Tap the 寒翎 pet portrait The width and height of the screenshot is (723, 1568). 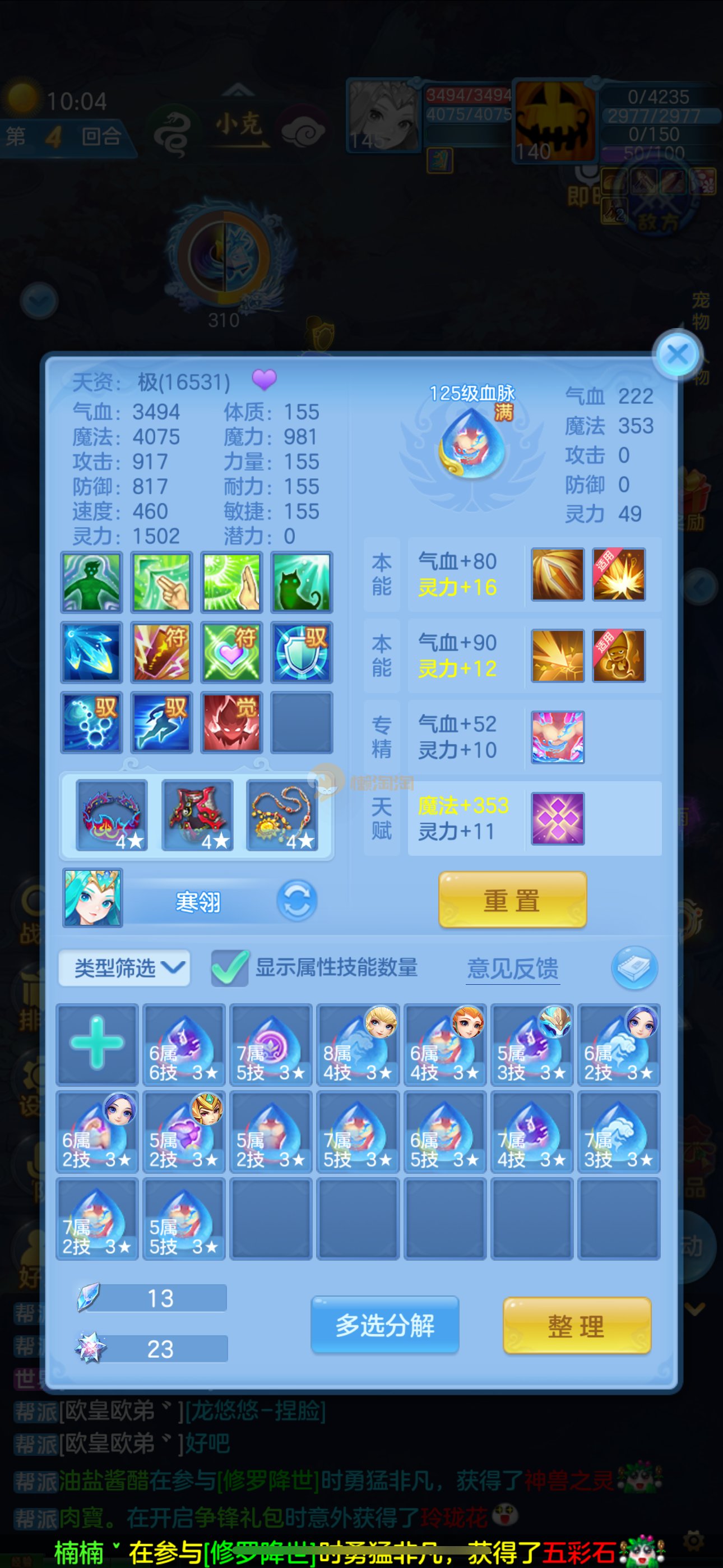(92, 898)
